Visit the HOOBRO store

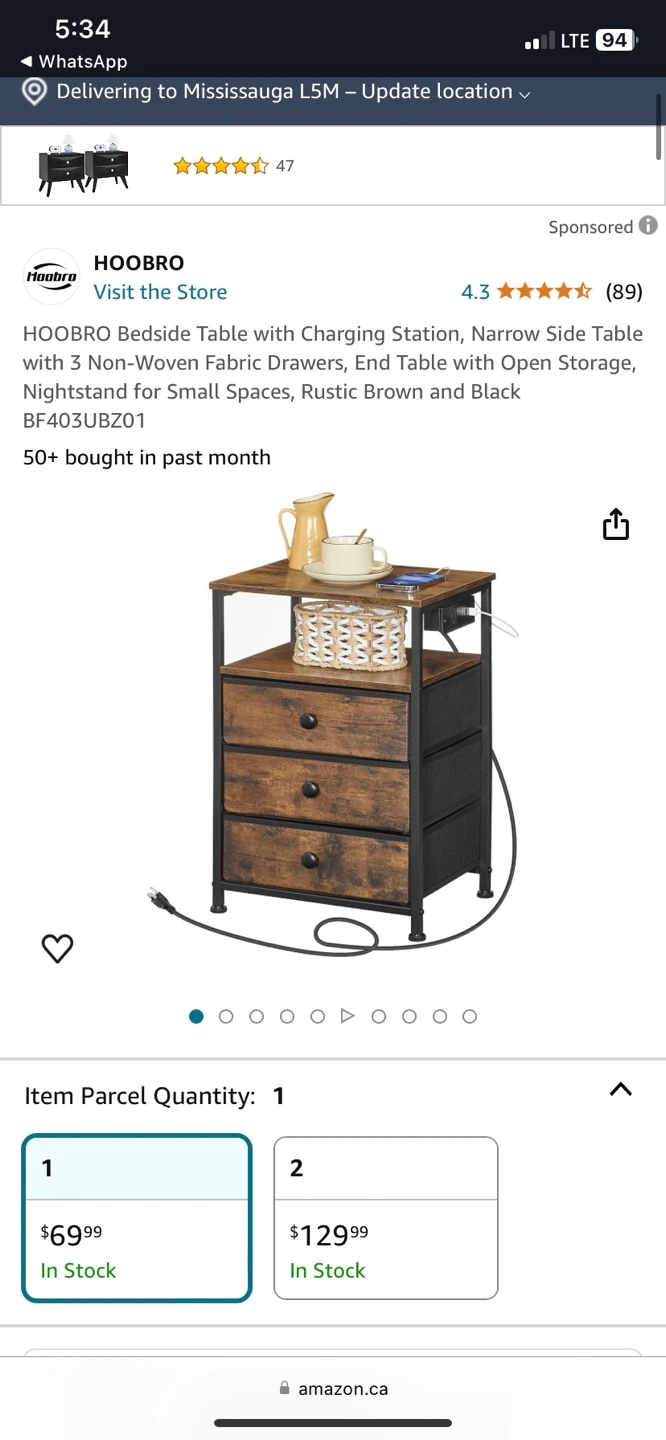160,292
